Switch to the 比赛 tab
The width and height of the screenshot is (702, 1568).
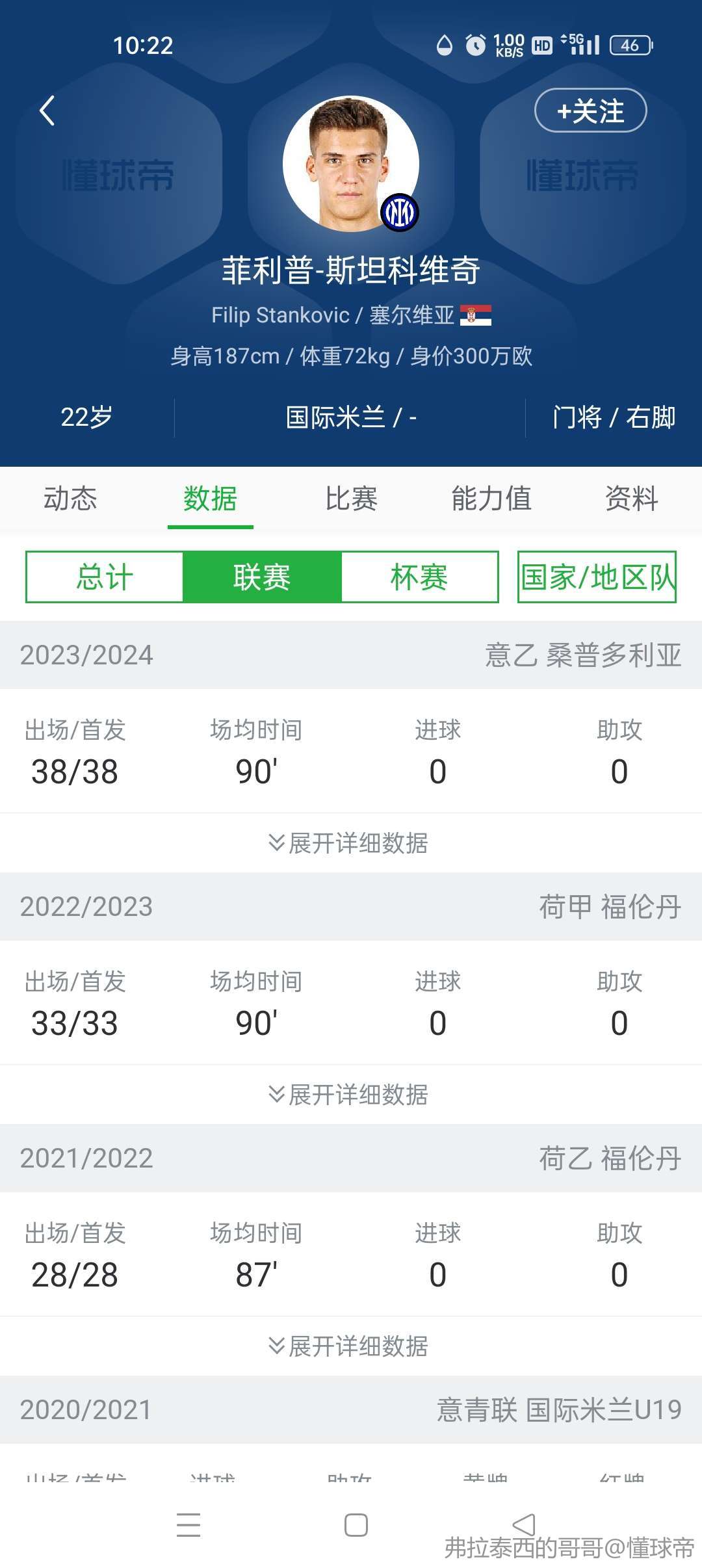[x=351, y=499]
